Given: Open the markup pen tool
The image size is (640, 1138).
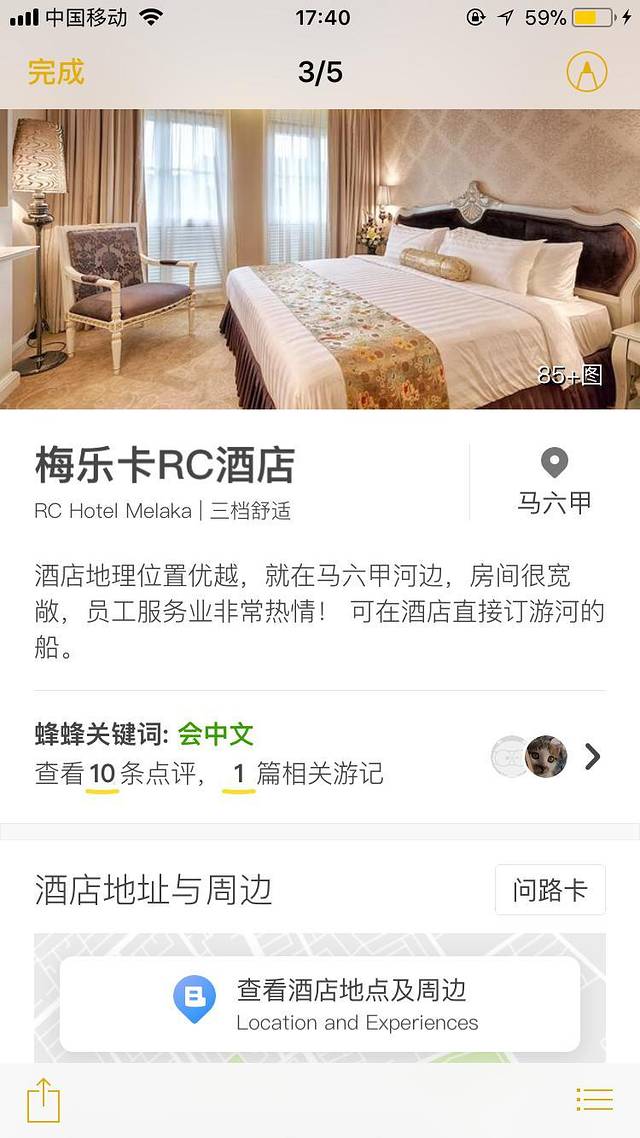Looking at the screenshot, I should (587, 72).
